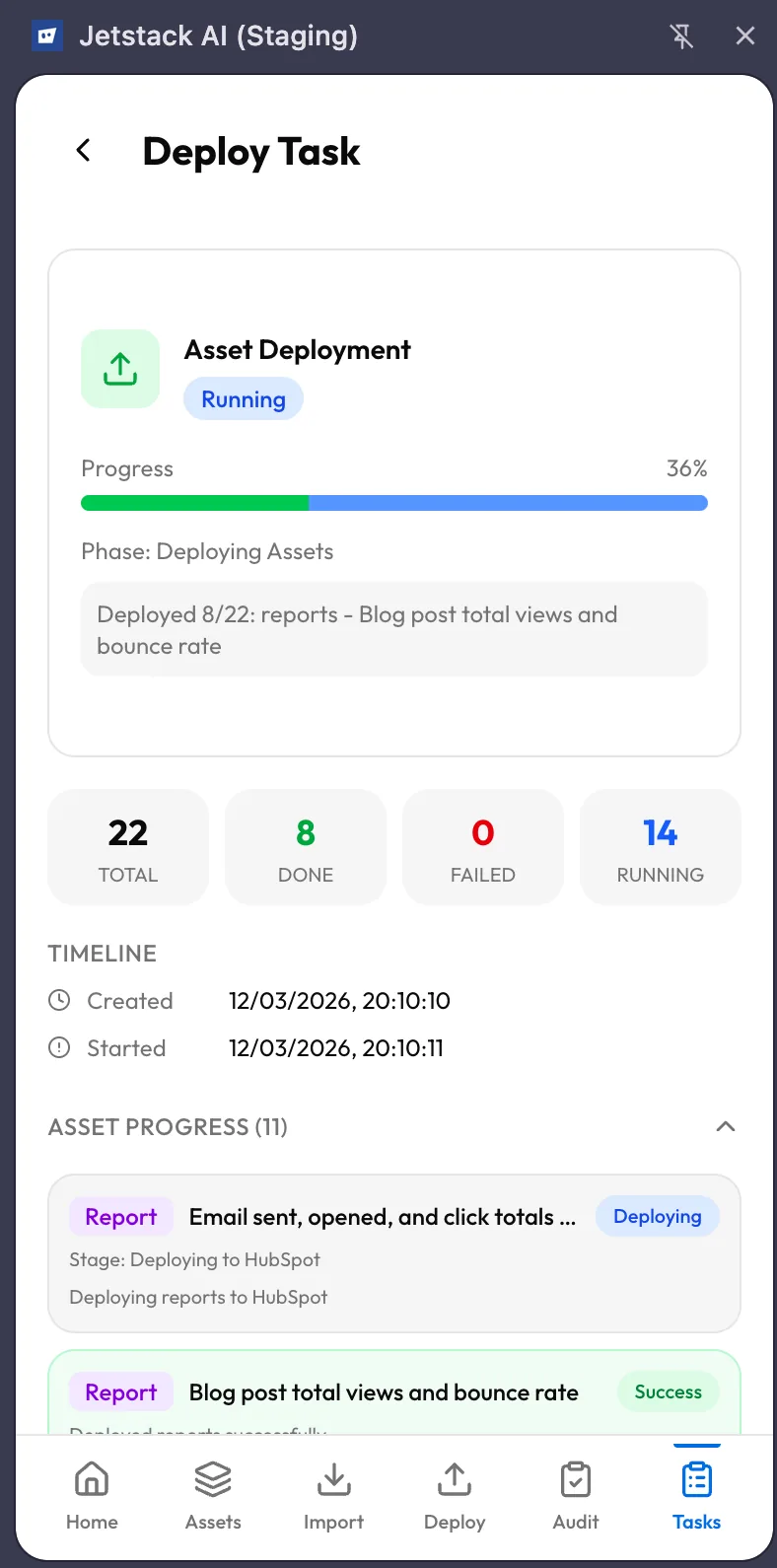
Task: Click the 36% progress bar
Action: (393, 503)
